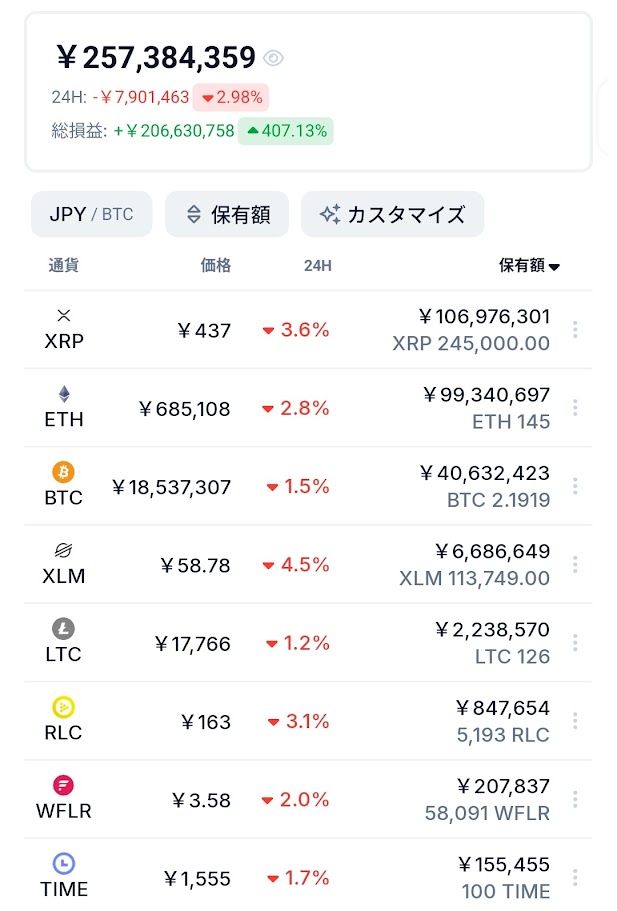View LTC coin details
617x911 pixels.
click(x=300, y=643)
